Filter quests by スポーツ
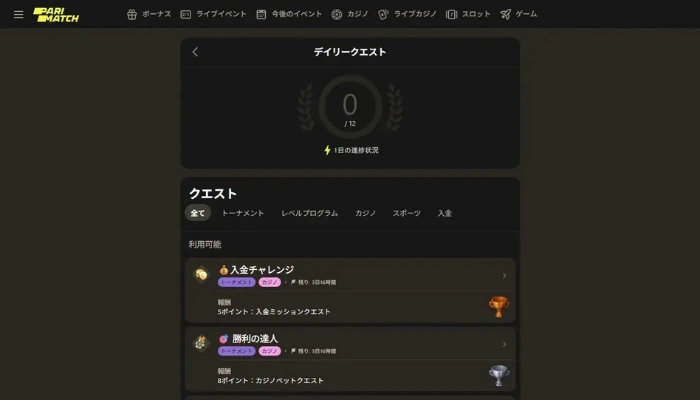The image size is (700, 400). pyautogui.click(x=406, y=213)
